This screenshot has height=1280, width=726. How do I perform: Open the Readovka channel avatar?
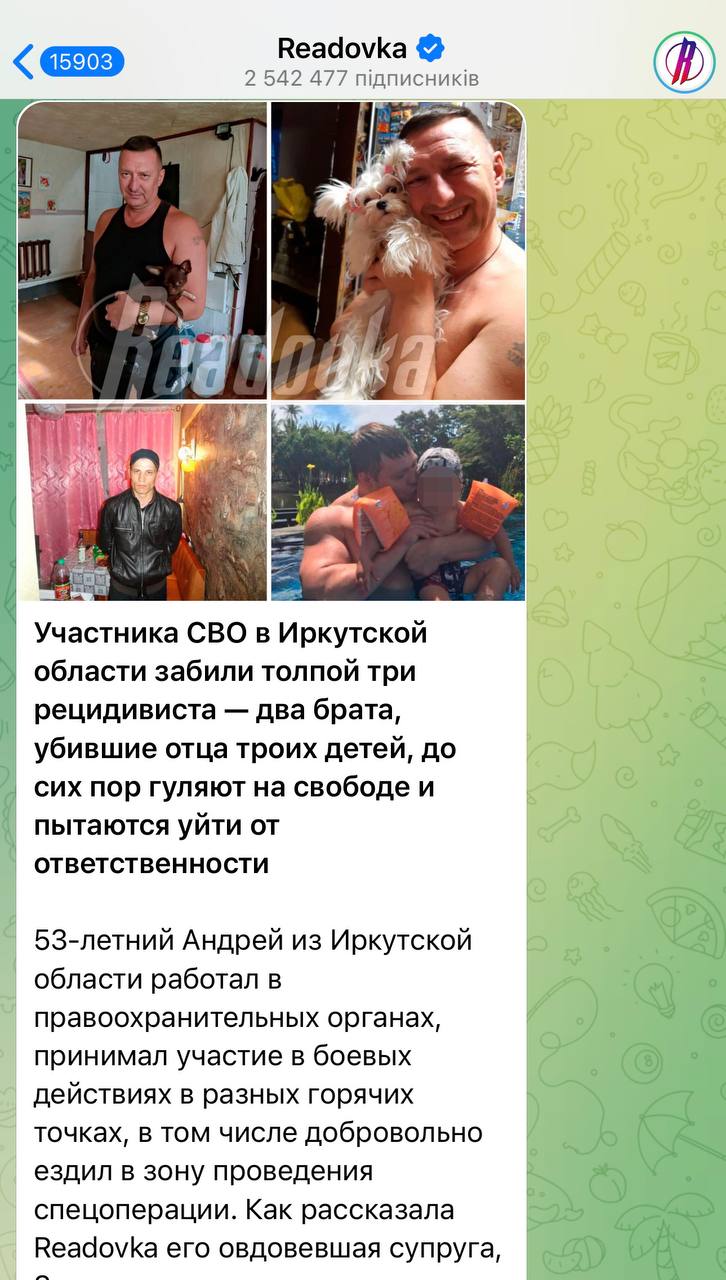pyautogui.click(x=684, y=62)
